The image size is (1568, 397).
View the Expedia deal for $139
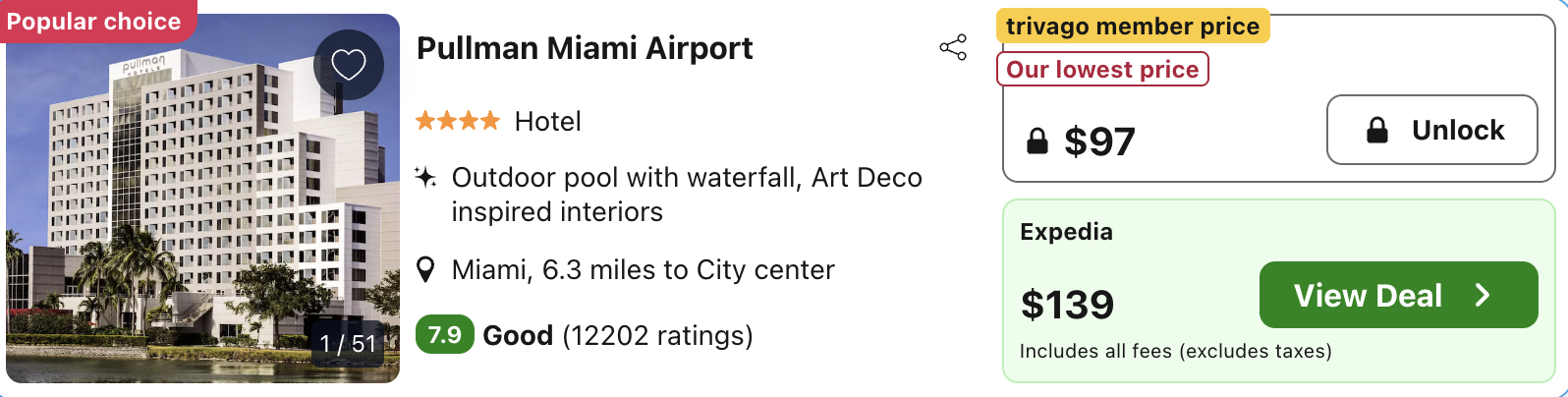click(1397, 295)
